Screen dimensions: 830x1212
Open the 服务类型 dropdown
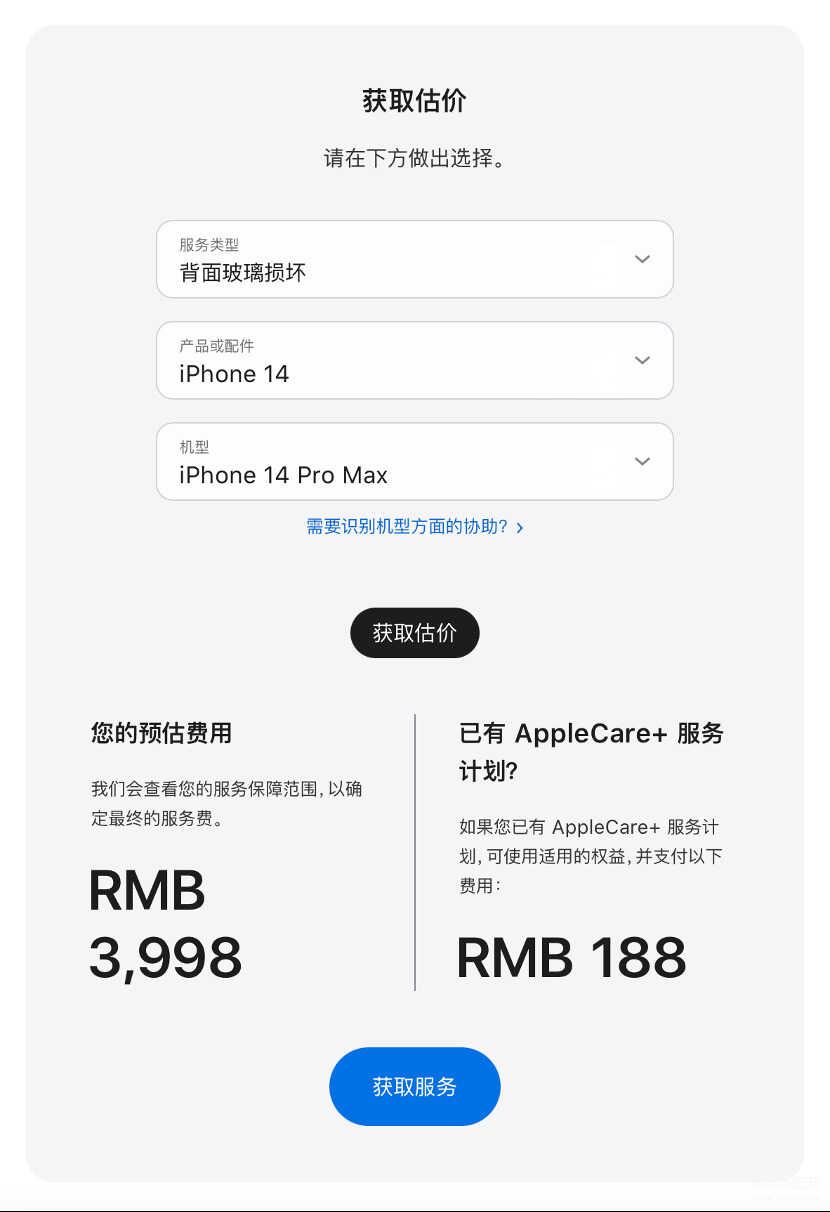coord(414,259)
